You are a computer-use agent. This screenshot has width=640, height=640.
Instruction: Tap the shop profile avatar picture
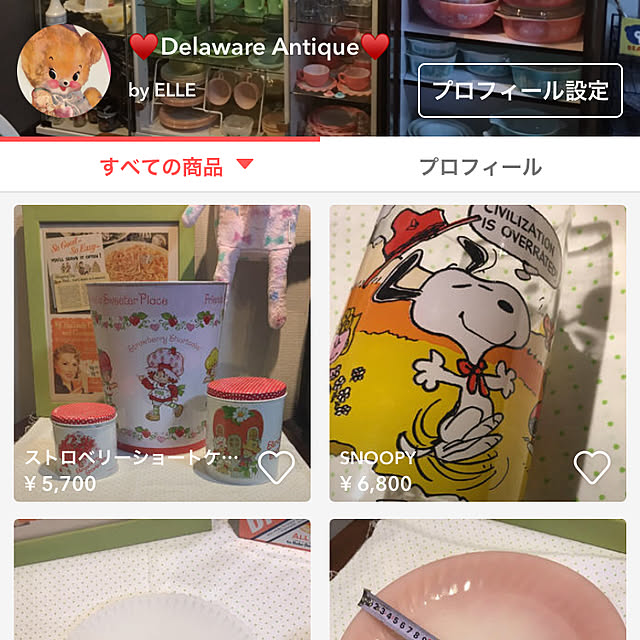(x=64, y=73)
